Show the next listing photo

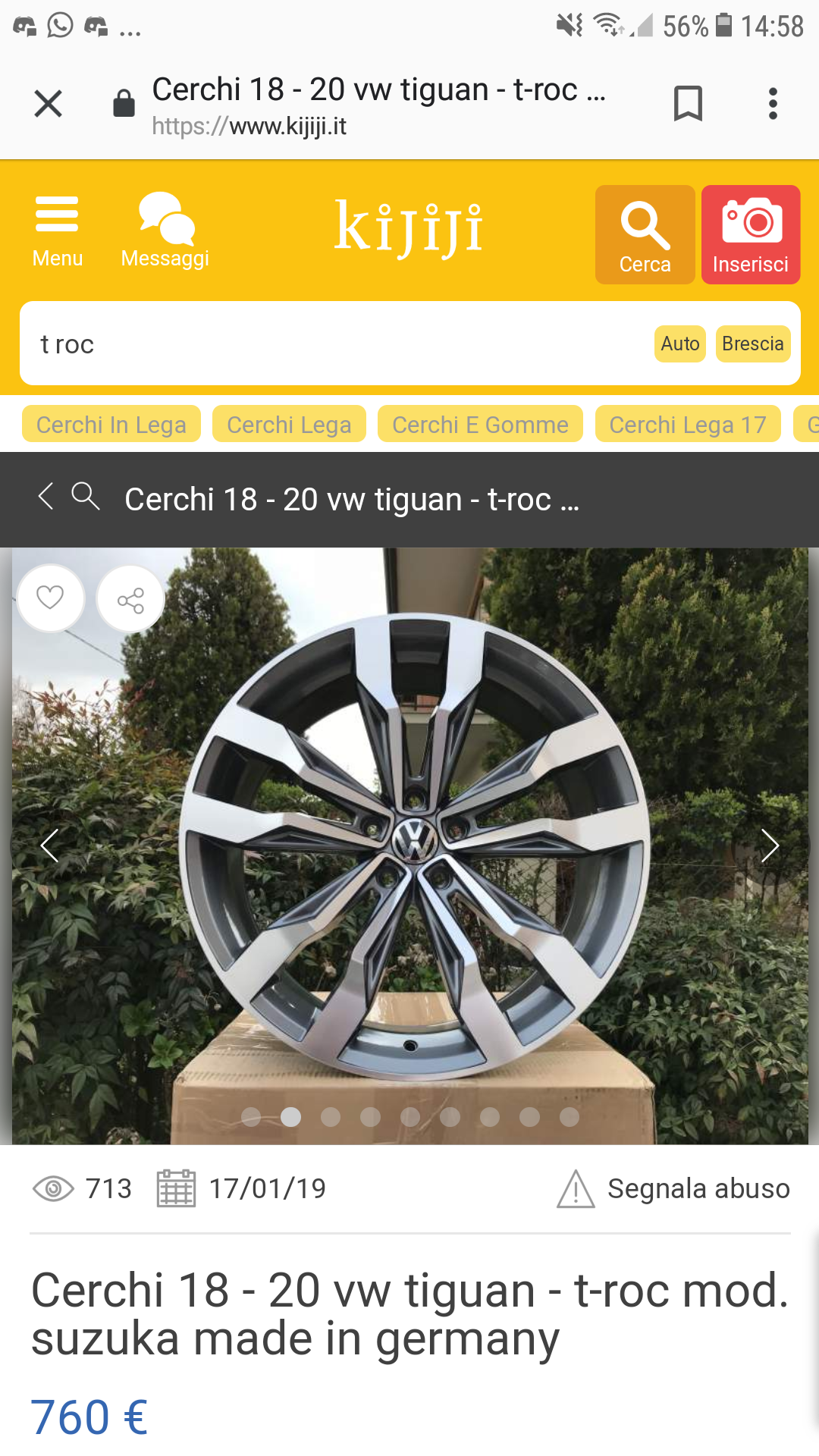[770, 846]
